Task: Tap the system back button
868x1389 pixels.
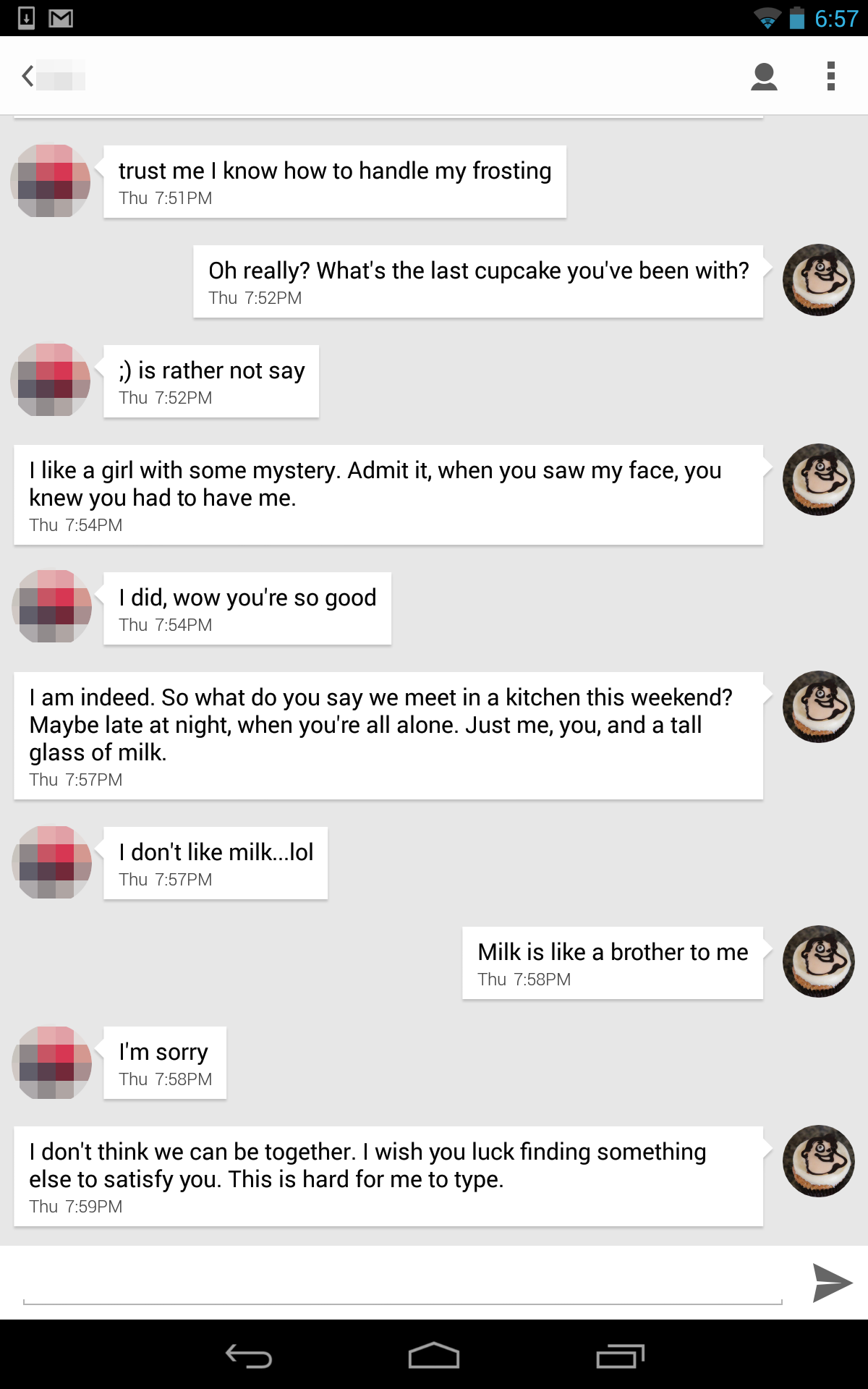Action: point(248,1356)
